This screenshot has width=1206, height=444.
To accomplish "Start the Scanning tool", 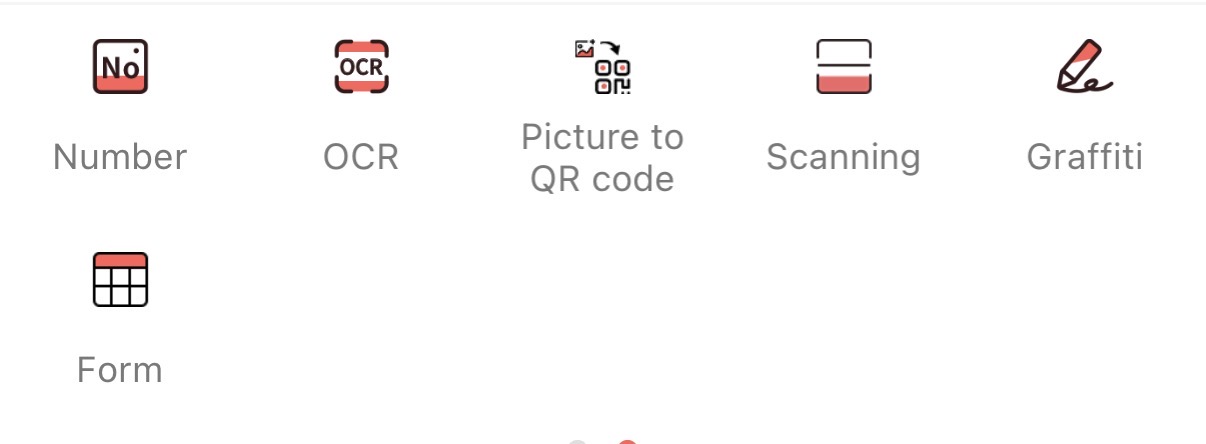I will (843, 67).
